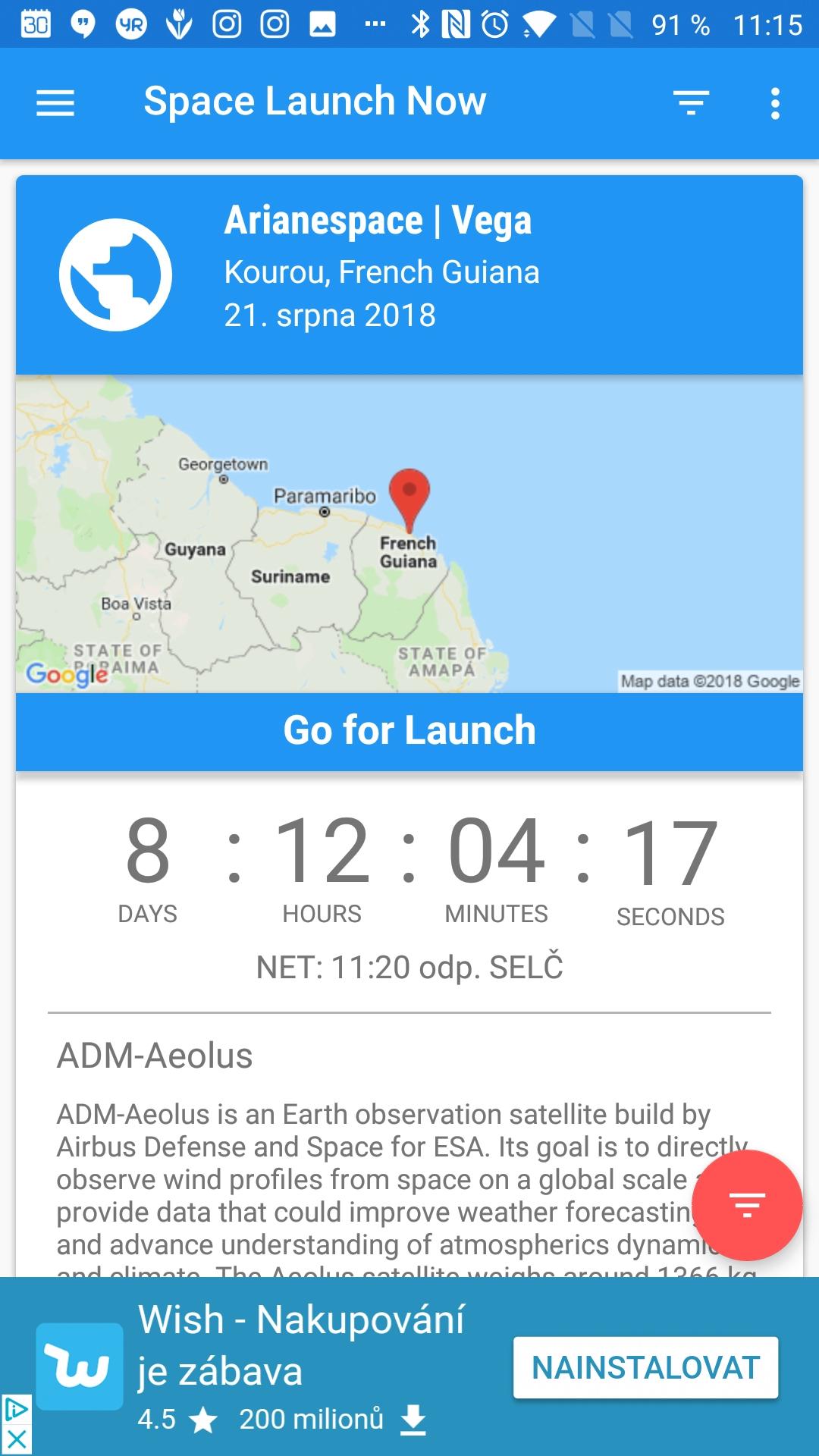
Task: Open the Kourou launch site map
Action: (x=409, y=534)
